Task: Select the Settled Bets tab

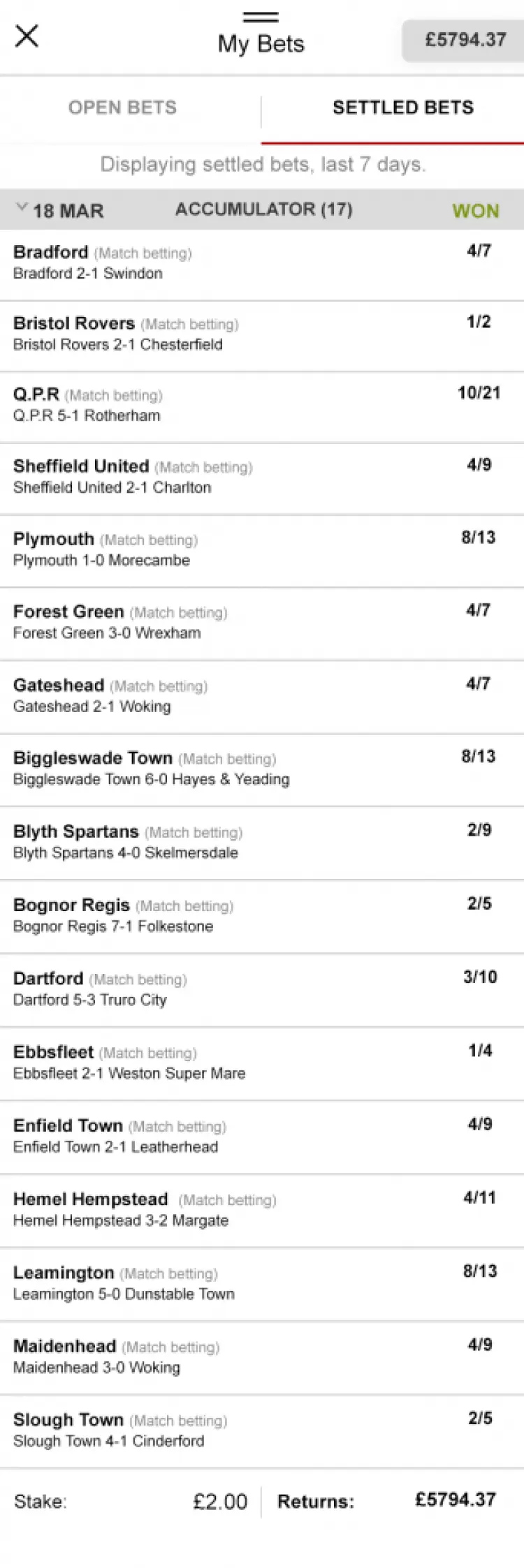Action: (x=402, y=108)
